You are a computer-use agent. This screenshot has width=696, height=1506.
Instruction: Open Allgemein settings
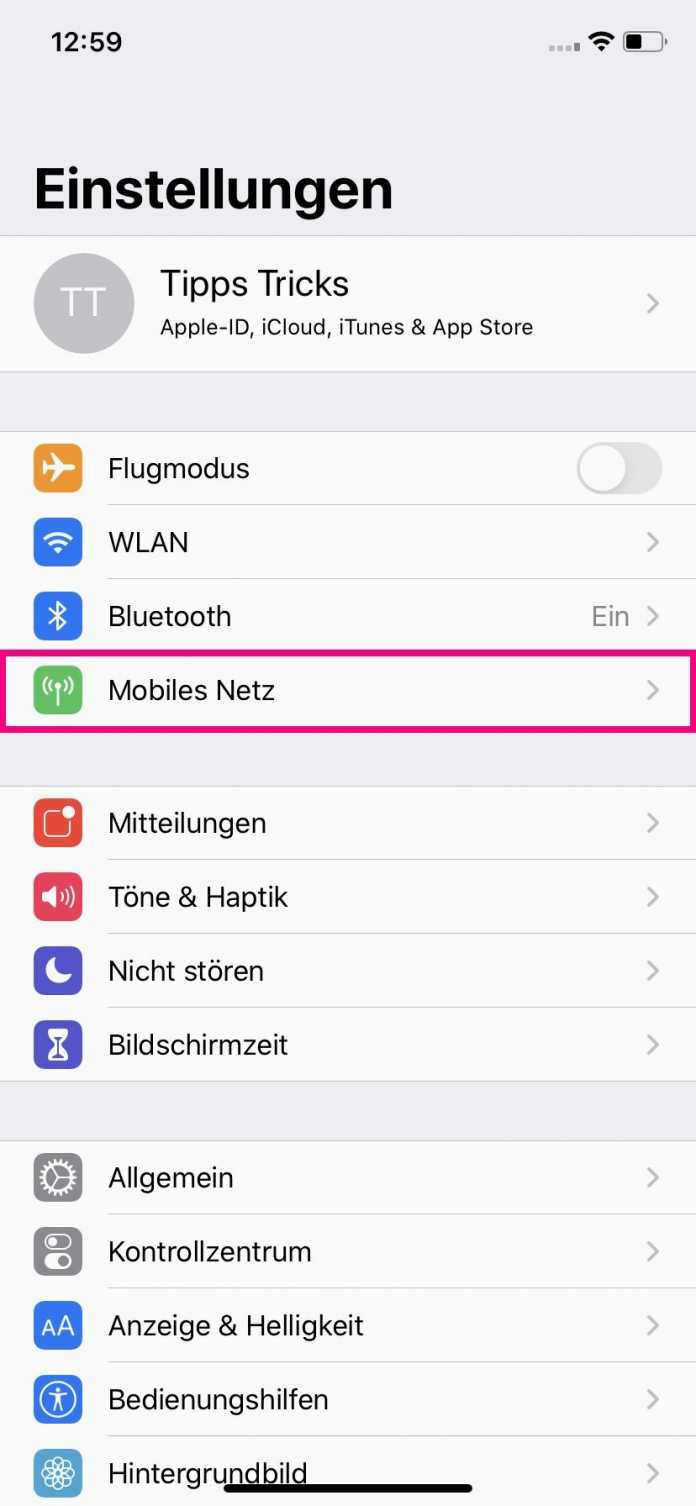[x=347, y=1178]
